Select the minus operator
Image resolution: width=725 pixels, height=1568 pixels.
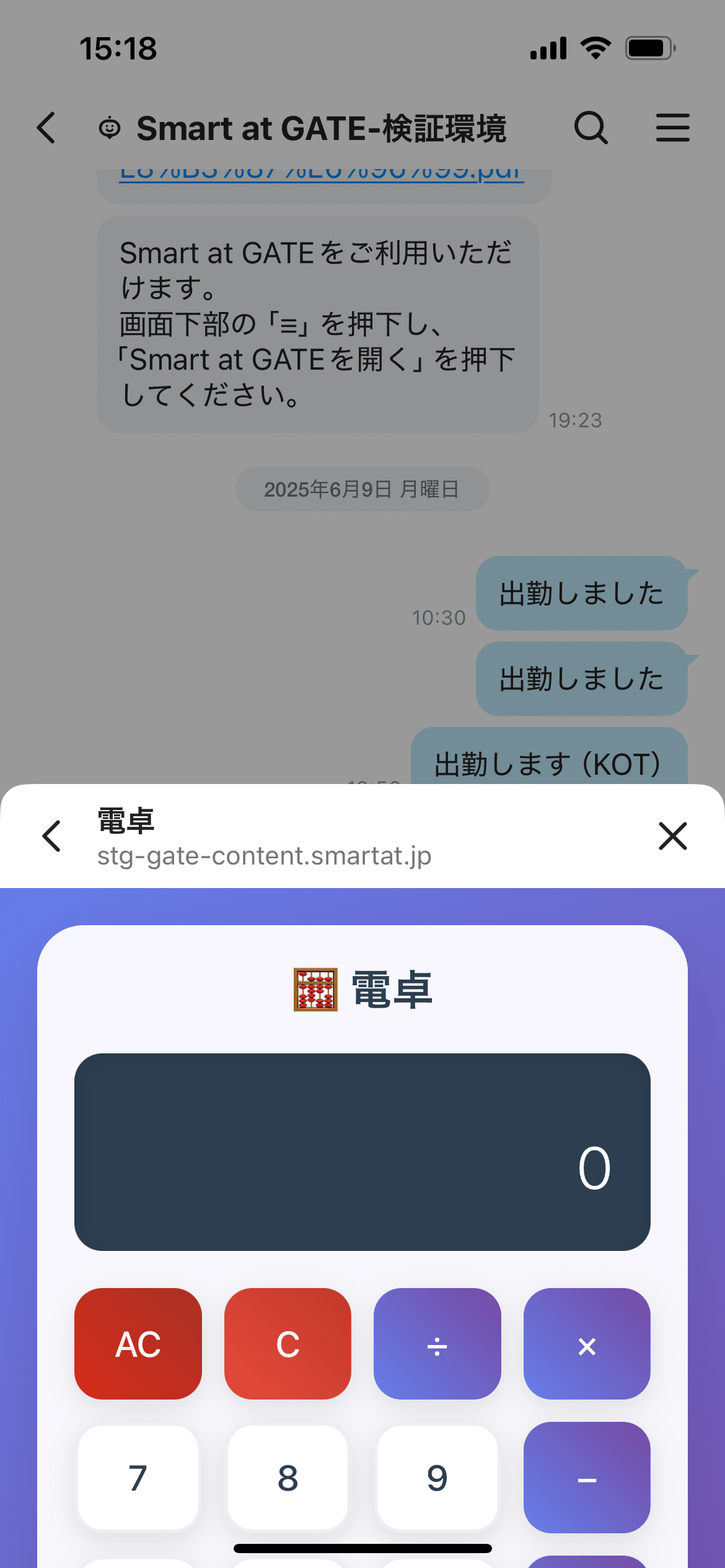587,1478
